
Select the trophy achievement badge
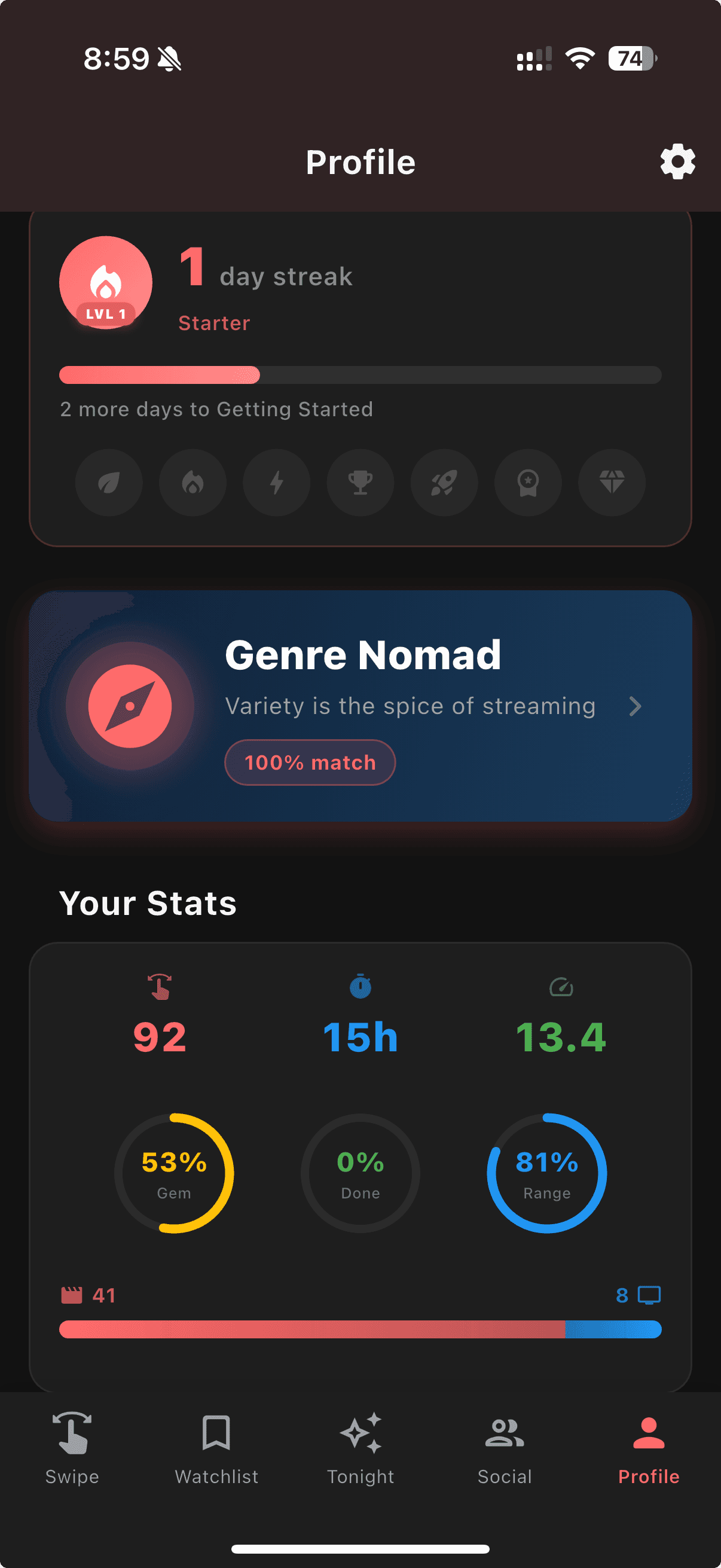pyautogui.click(x=360, y=483)
